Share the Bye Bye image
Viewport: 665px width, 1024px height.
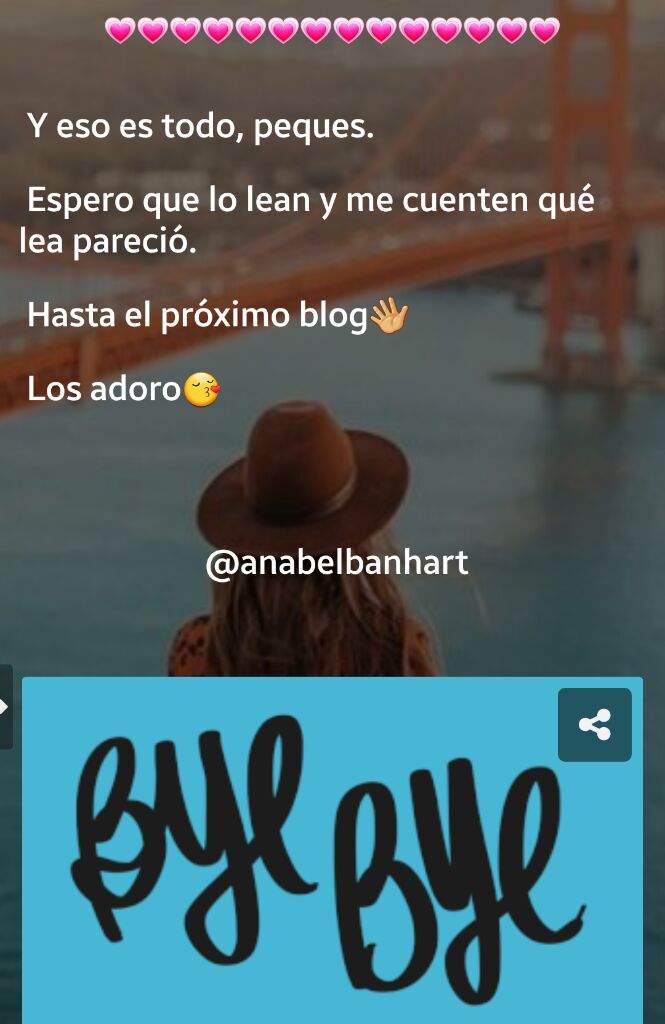(x=594, y=724)
